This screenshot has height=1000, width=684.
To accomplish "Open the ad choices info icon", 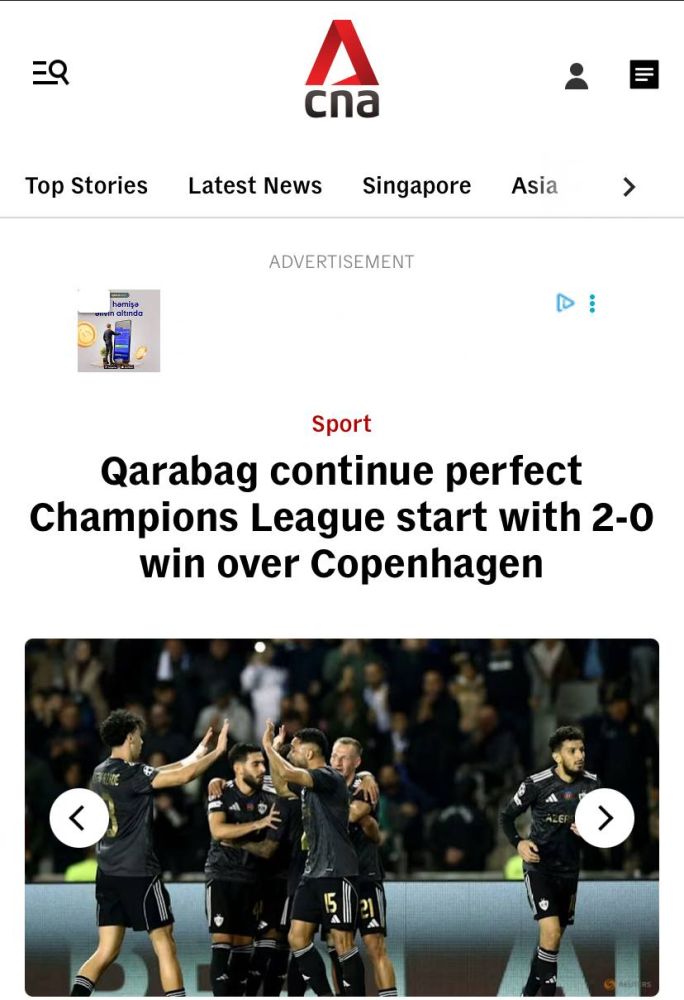I will (565, 303).
